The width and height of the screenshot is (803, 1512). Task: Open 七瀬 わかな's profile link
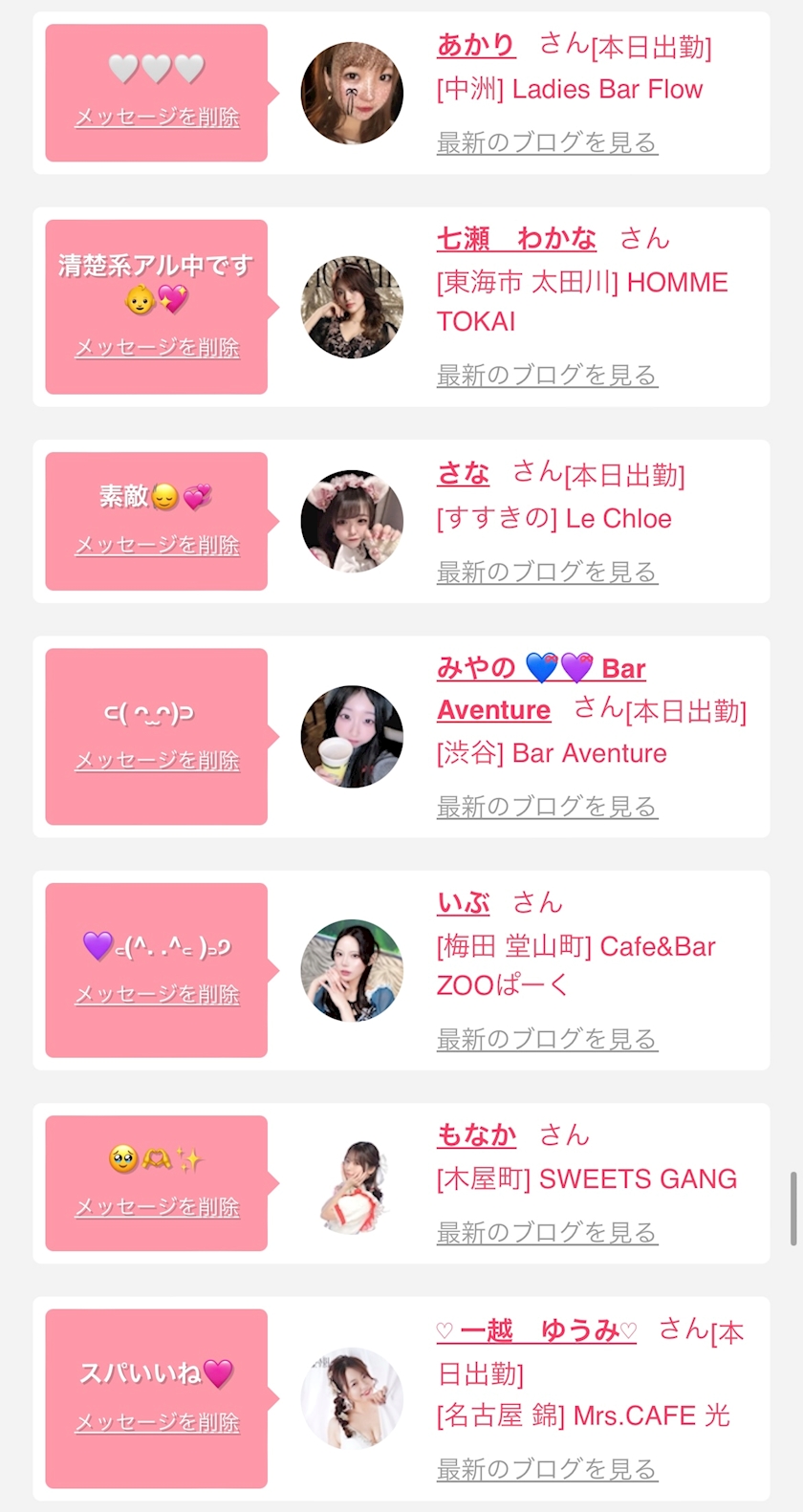[516, 238]
